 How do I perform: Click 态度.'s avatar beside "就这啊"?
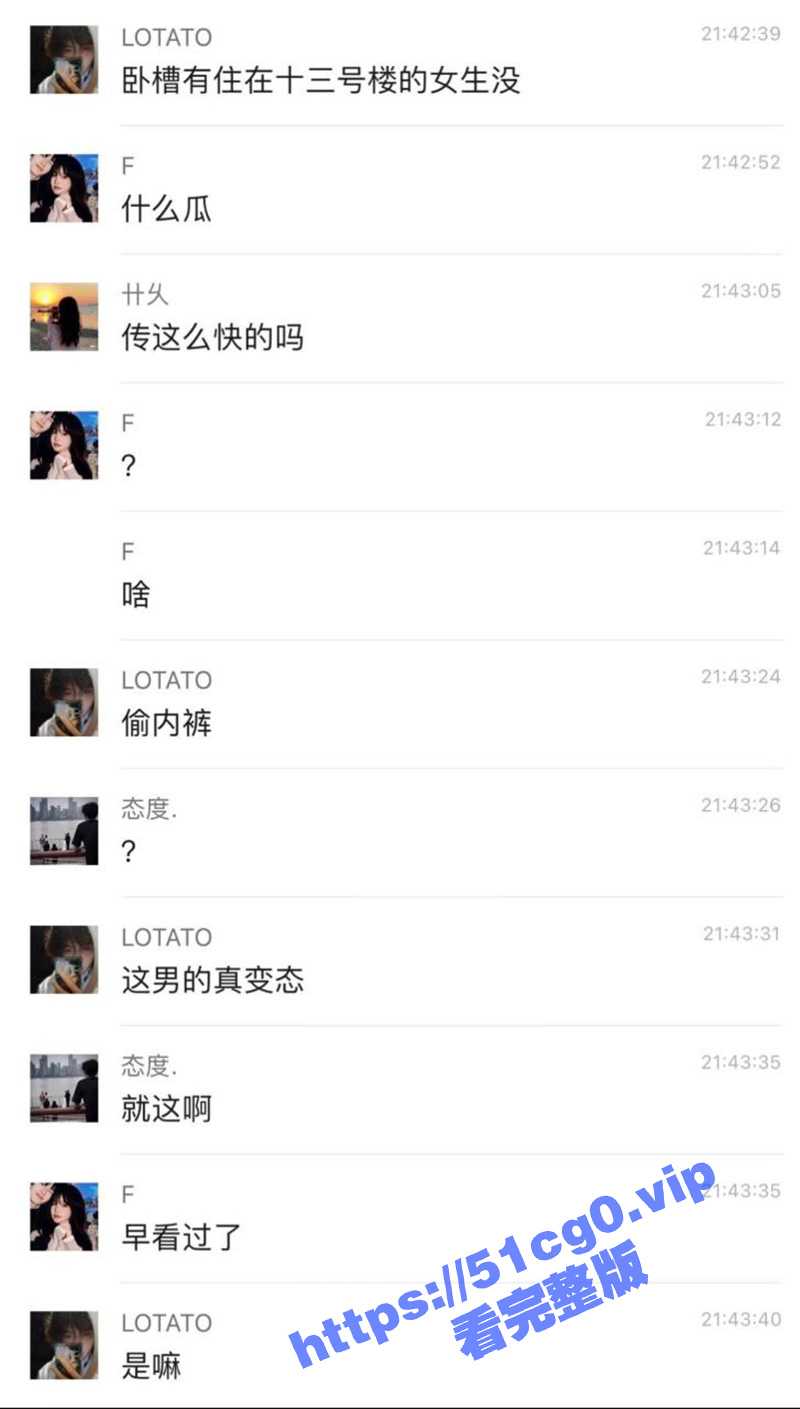(x=63, y=1088)
